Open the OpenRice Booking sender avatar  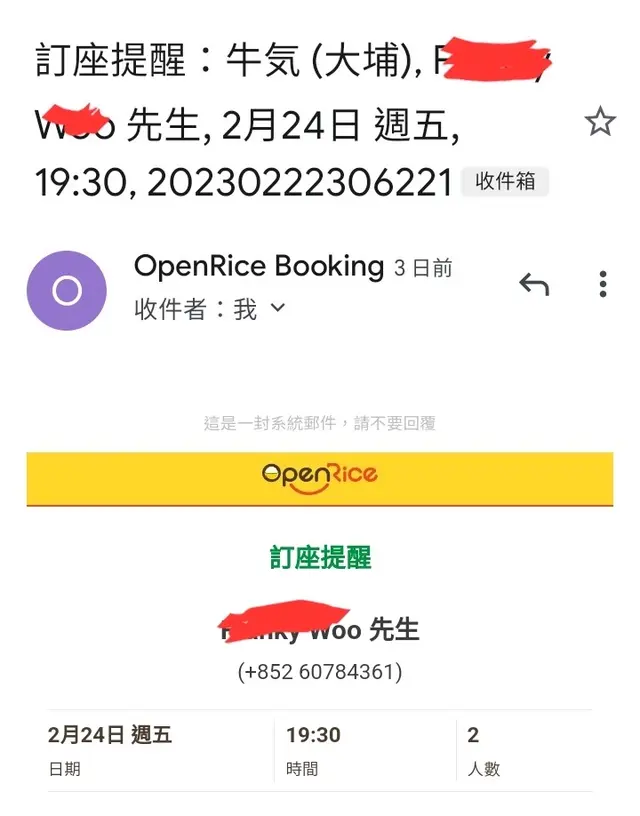(66, 291)
